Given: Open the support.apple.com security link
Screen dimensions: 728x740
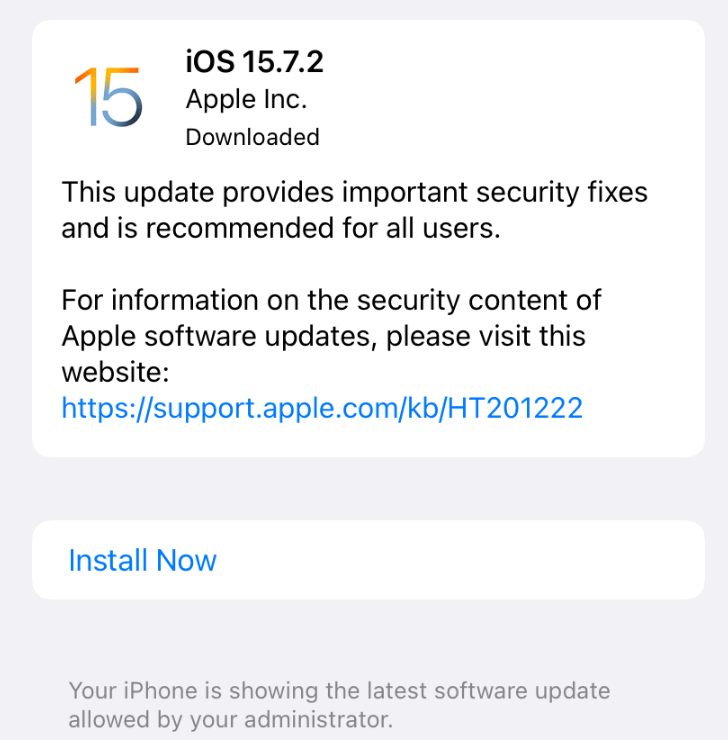Looking at the screenshot, I should 322,408.
